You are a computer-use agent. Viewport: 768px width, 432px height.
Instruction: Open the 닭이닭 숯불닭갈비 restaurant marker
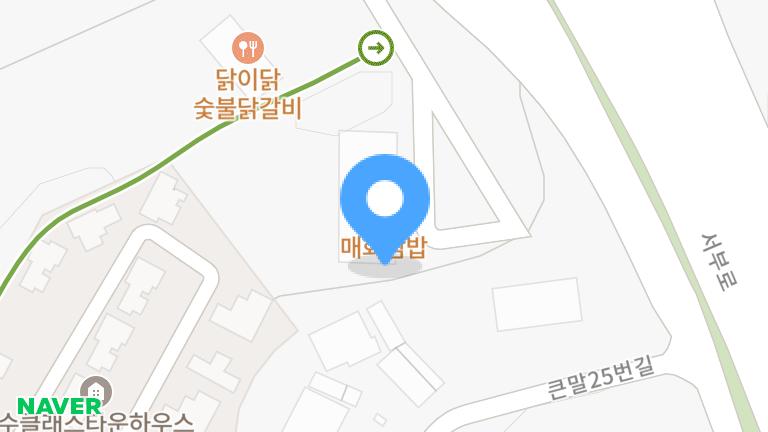point(247,46)
